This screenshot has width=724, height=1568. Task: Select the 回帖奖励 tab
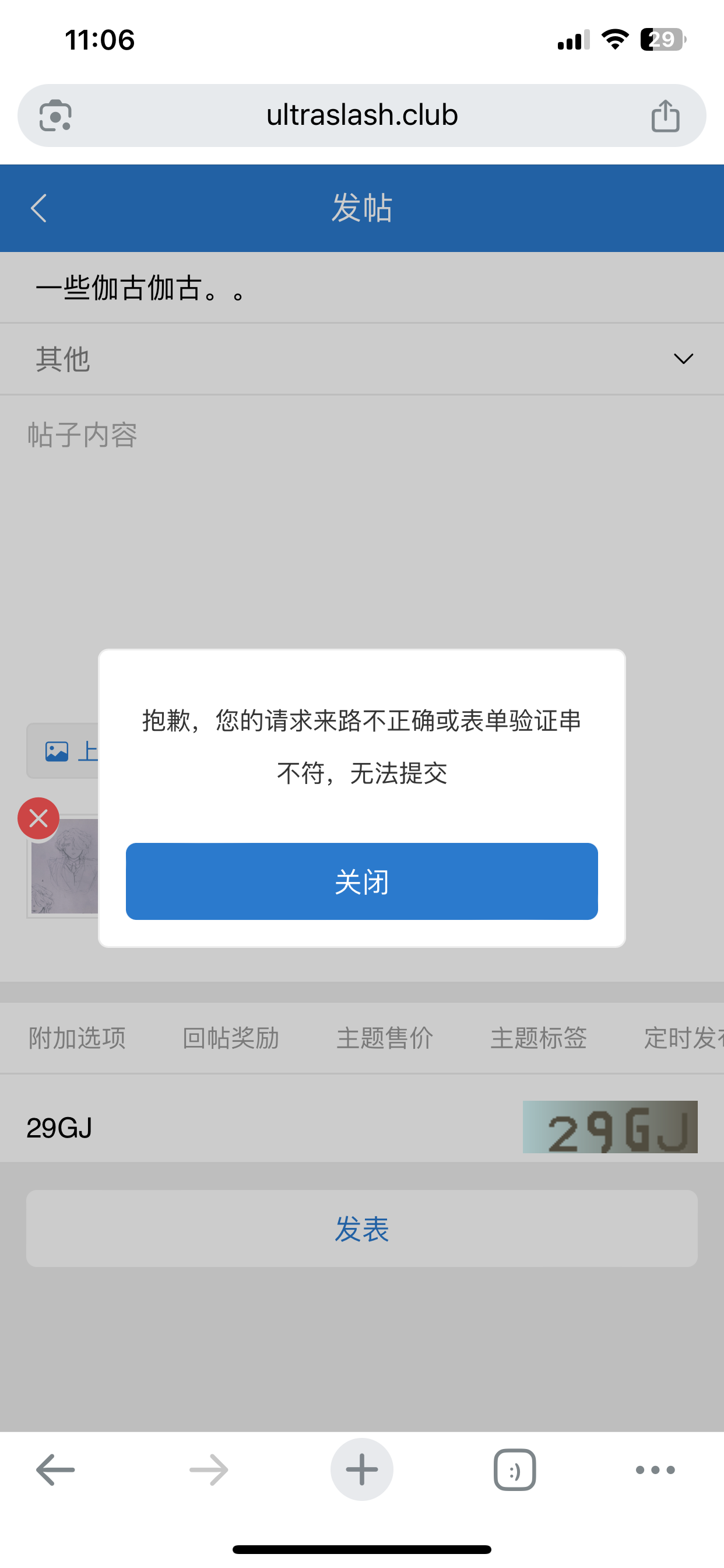pyautogui.click(x=231, y=1038)
